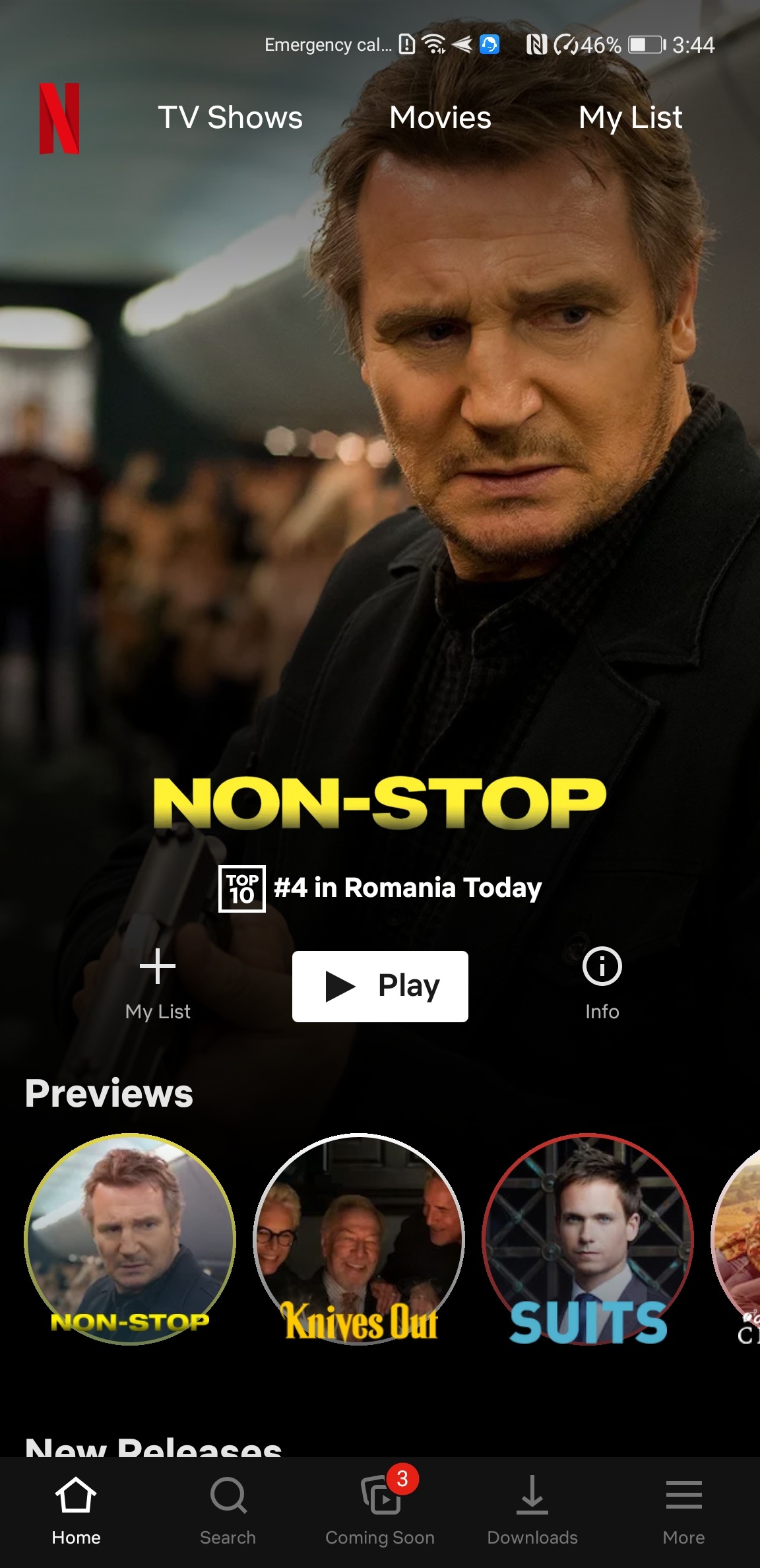
Task: Watch the Non-Stop preview circle
Action: 130,1239
